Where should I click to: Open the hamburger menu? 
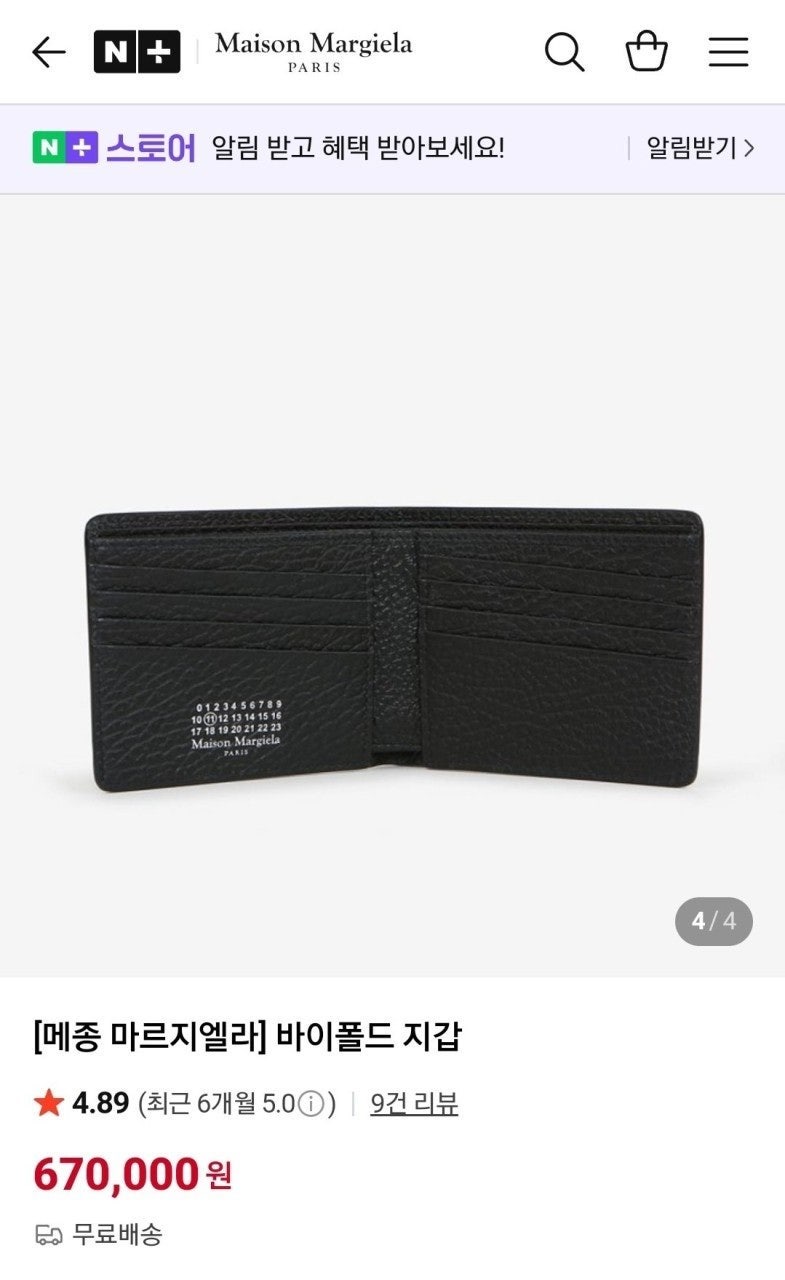pyautogui.click(x=728, y=52)
